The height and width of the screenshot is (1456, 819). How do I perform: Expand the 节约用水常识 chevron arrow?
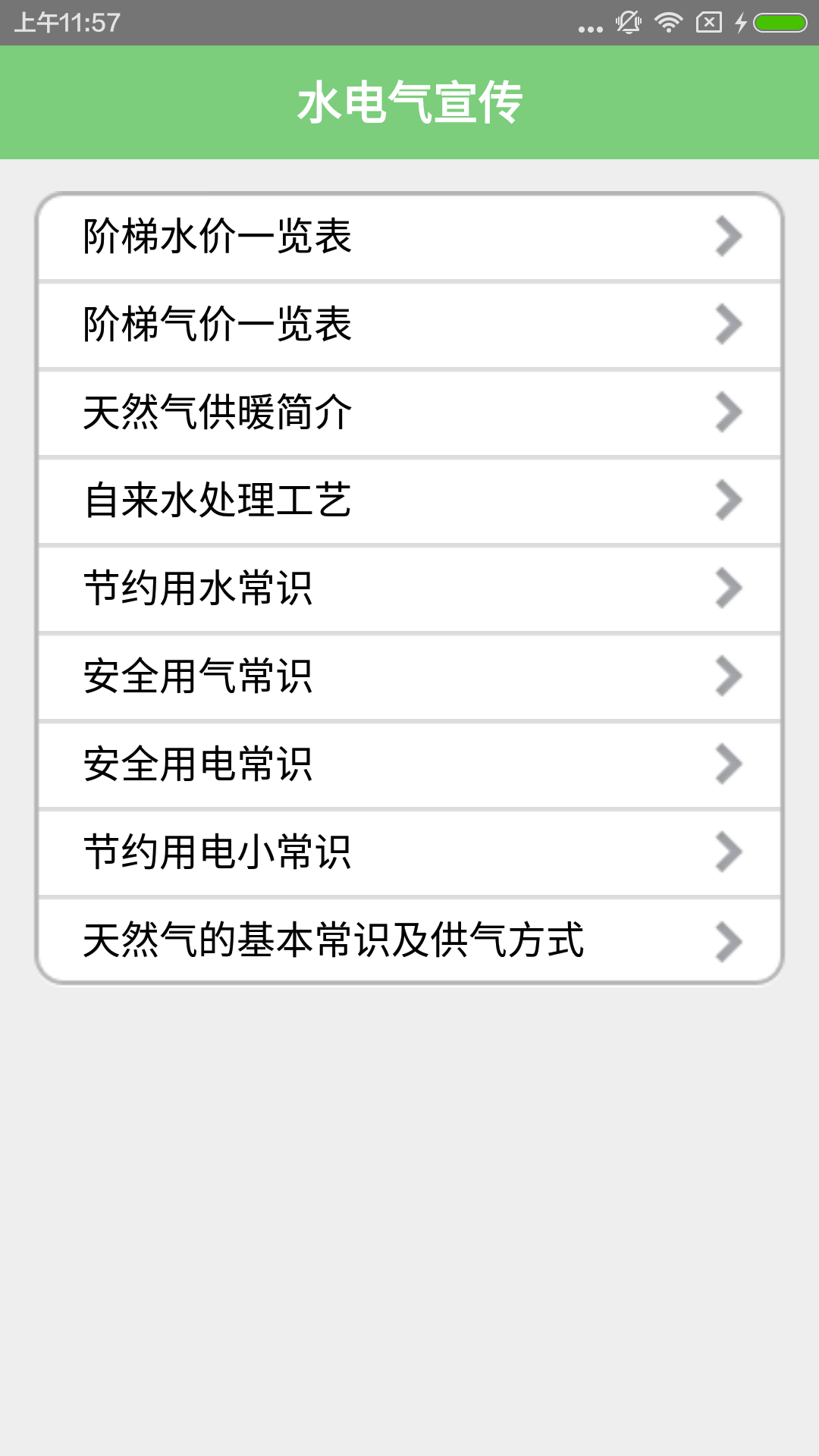(x=726, y=588)
